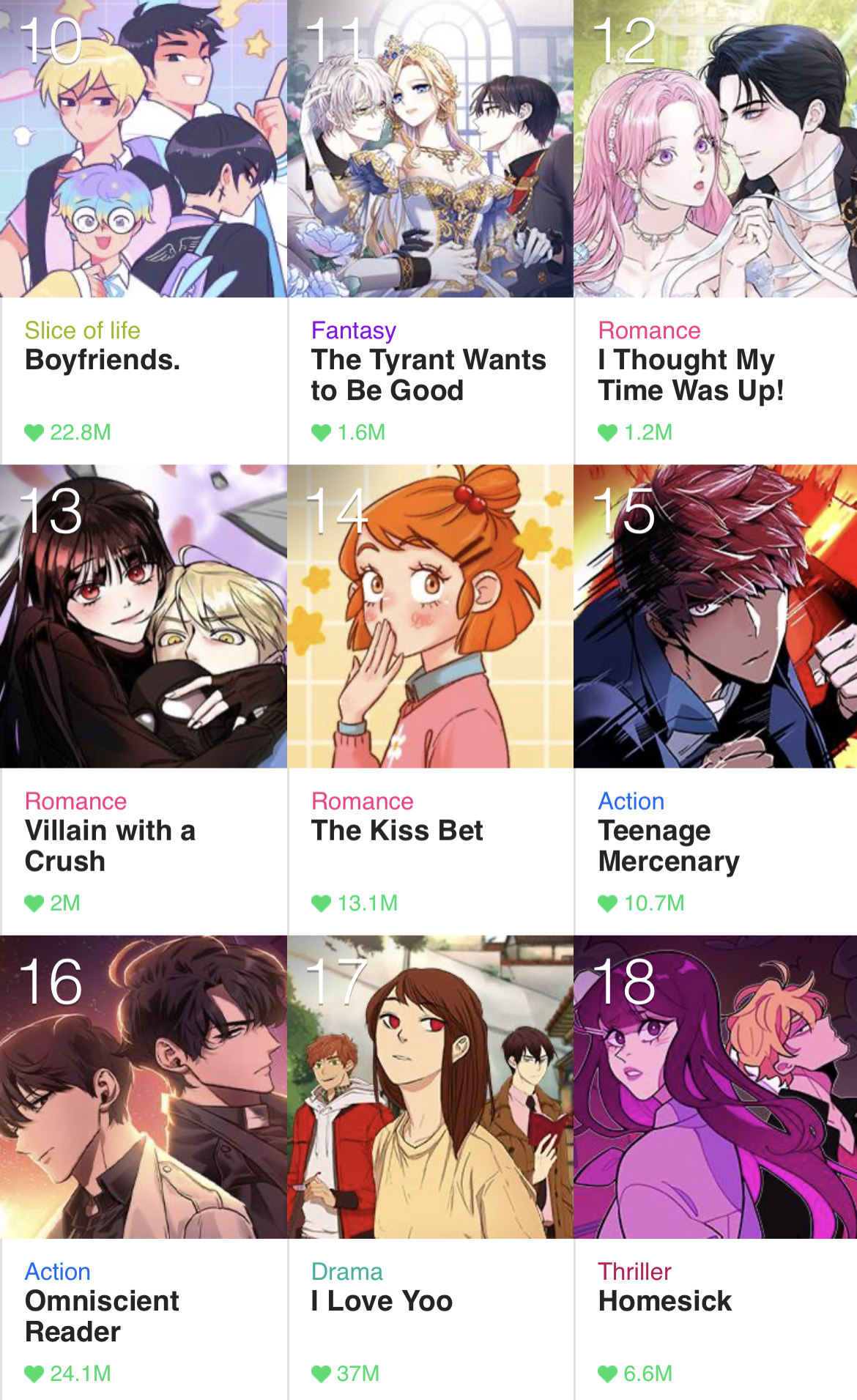The image size is (857, 1400).
Task: Open Omniscient Reader card
Action: tap(144, 1168)
